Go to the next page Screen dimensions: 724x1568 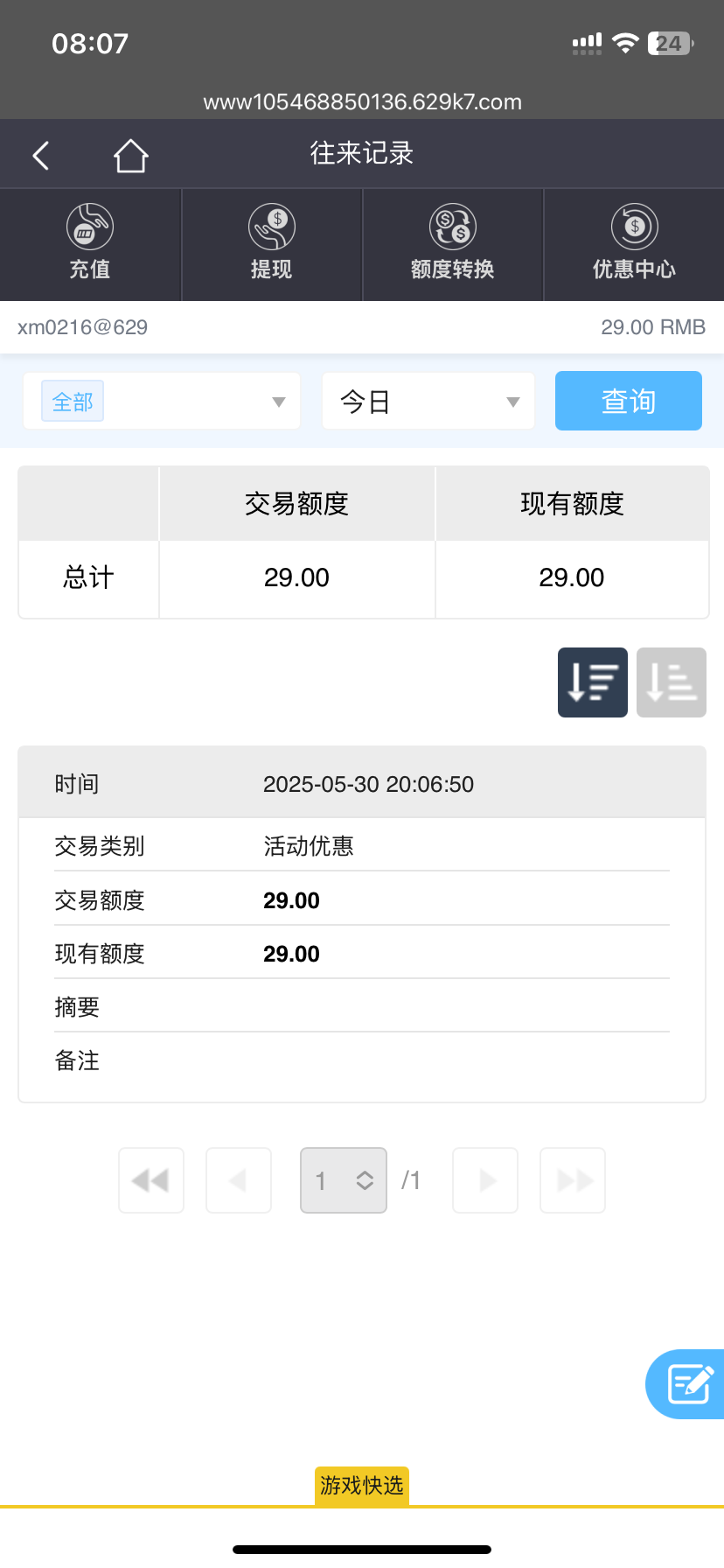(485, 1180)
